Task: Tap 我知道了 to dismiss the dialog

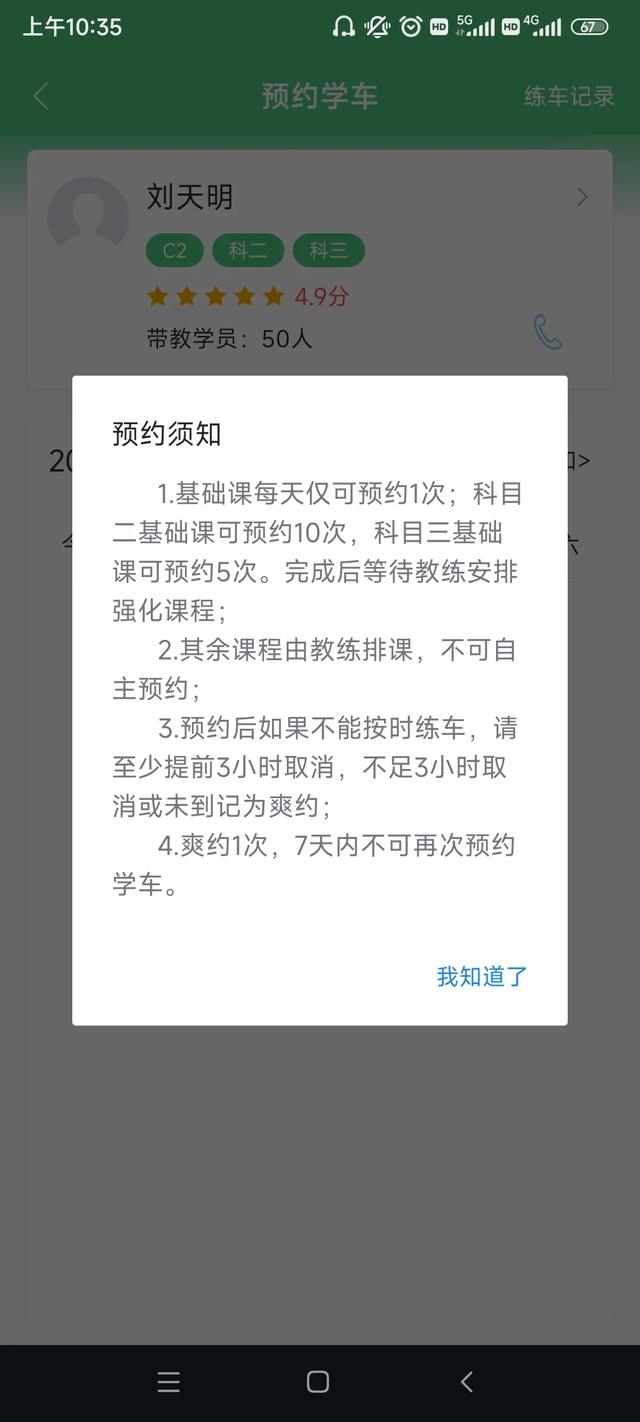Action: (x=482, y=977)
